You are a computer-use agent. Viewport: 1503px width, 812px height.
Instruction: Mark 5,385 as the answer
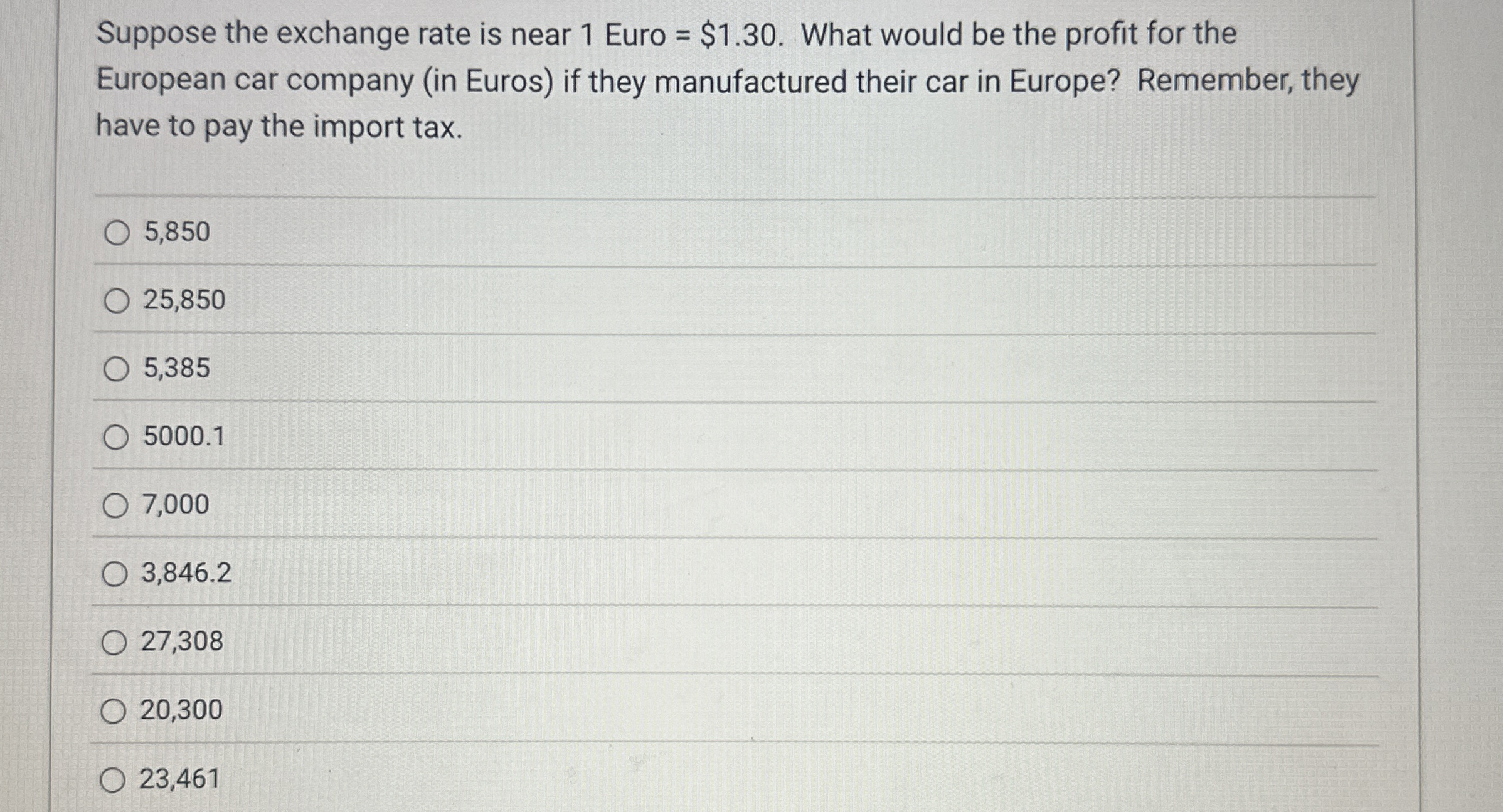coord(116,369)
